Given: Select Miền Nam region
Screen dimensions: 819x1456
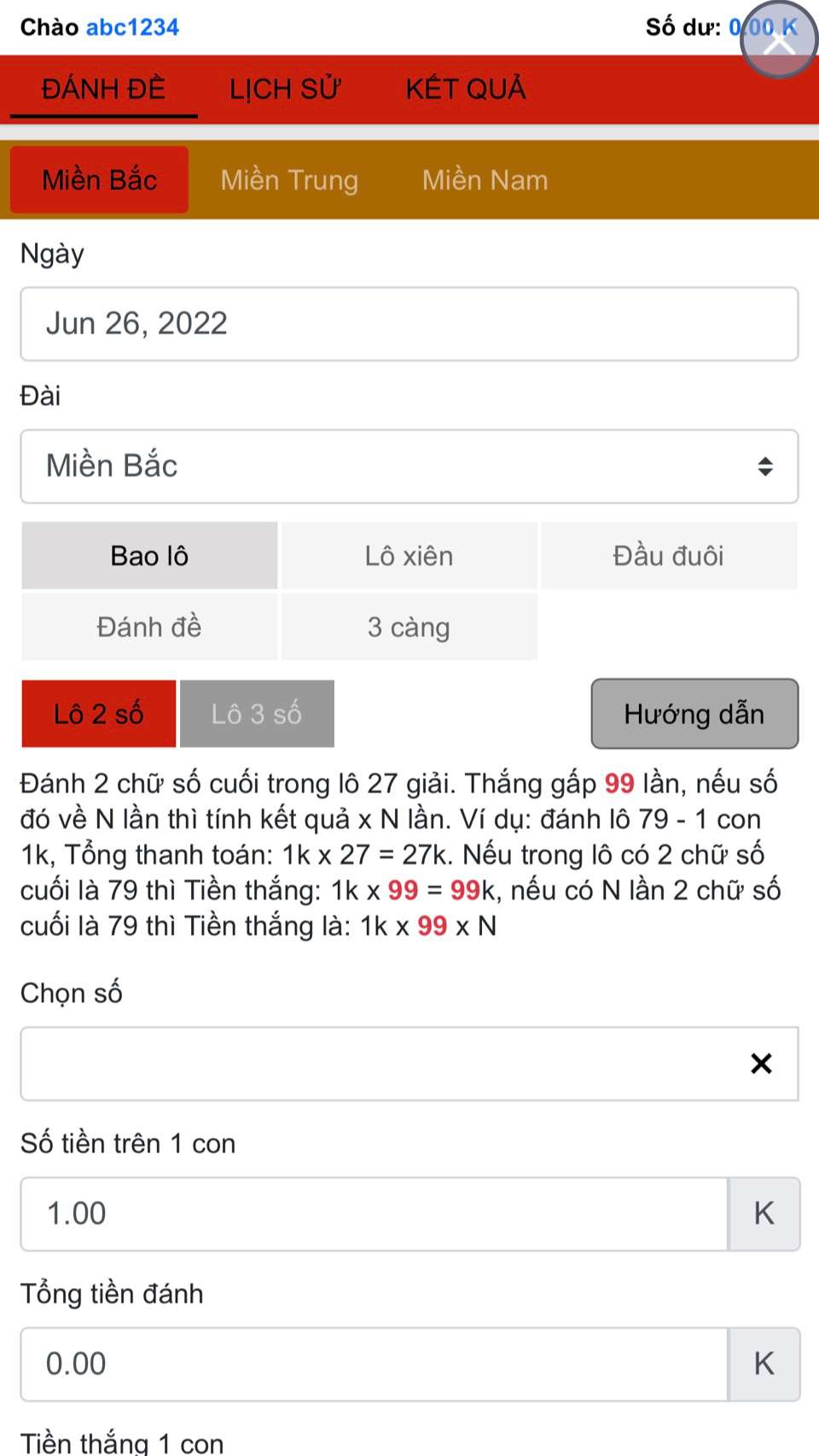Looking at the screenshot, I should pos(484,180).
